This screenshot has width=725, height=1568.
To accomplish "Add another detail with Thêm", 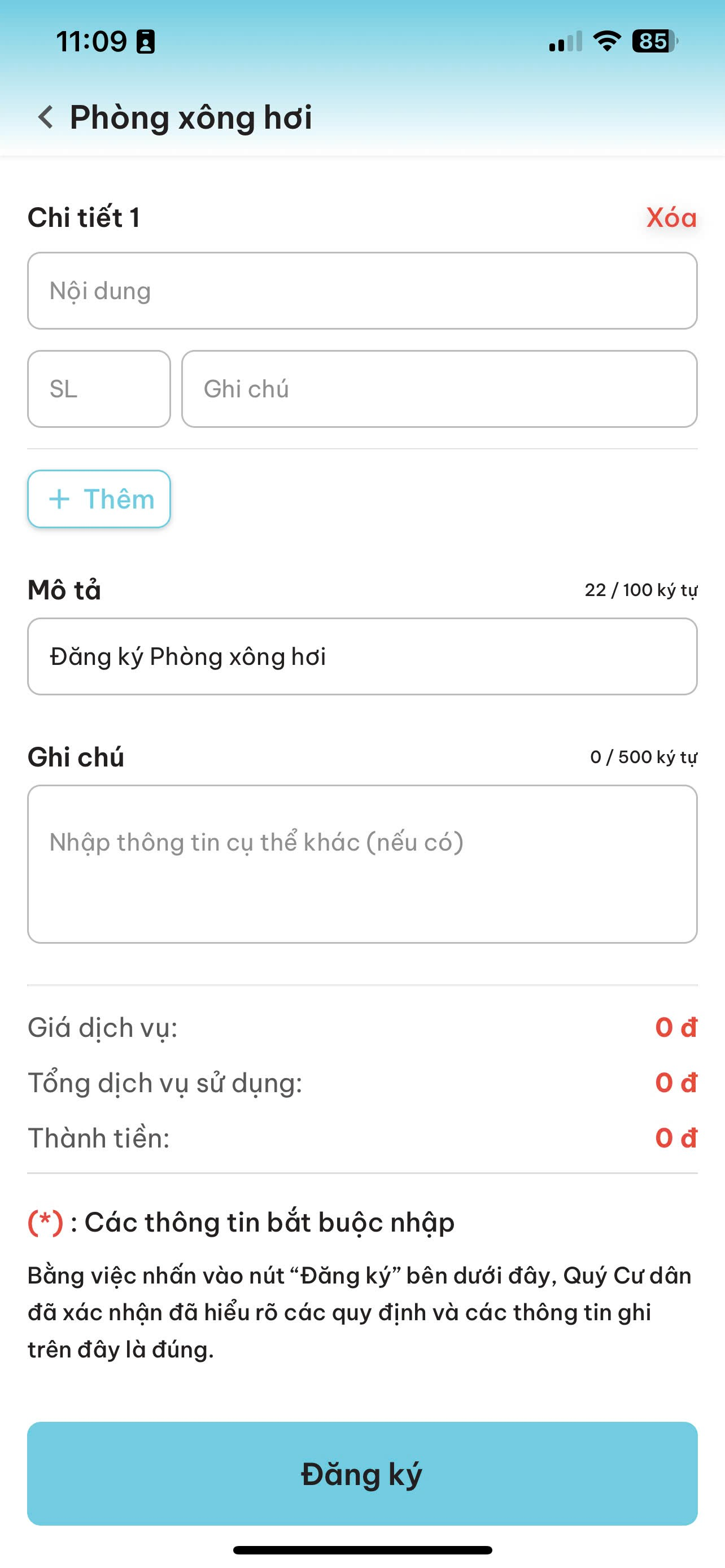I will (x=99, y=499).
